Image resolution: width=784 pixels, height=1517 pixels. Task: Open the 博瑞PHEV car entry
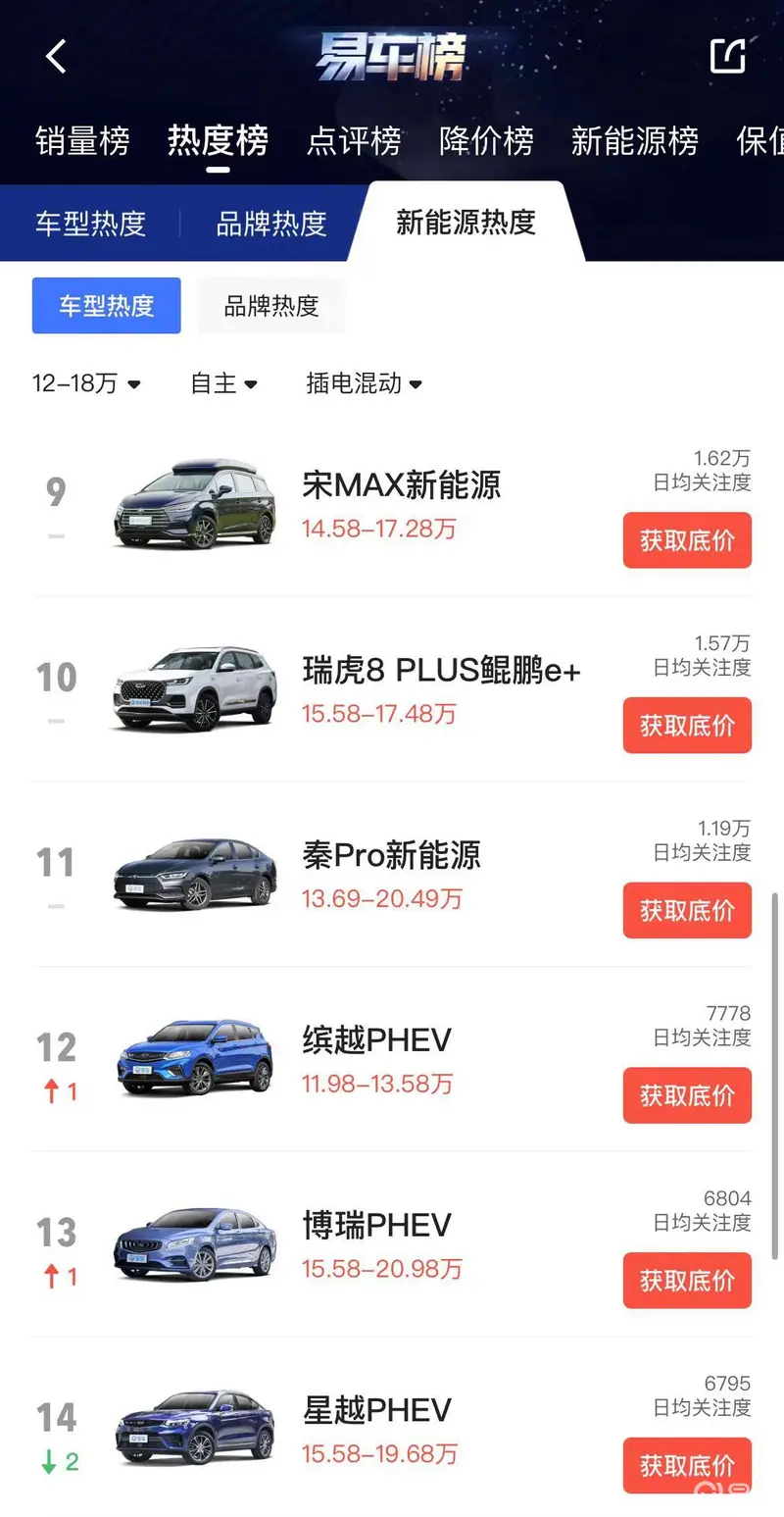pyautogui.click(x=376, y=1226)
